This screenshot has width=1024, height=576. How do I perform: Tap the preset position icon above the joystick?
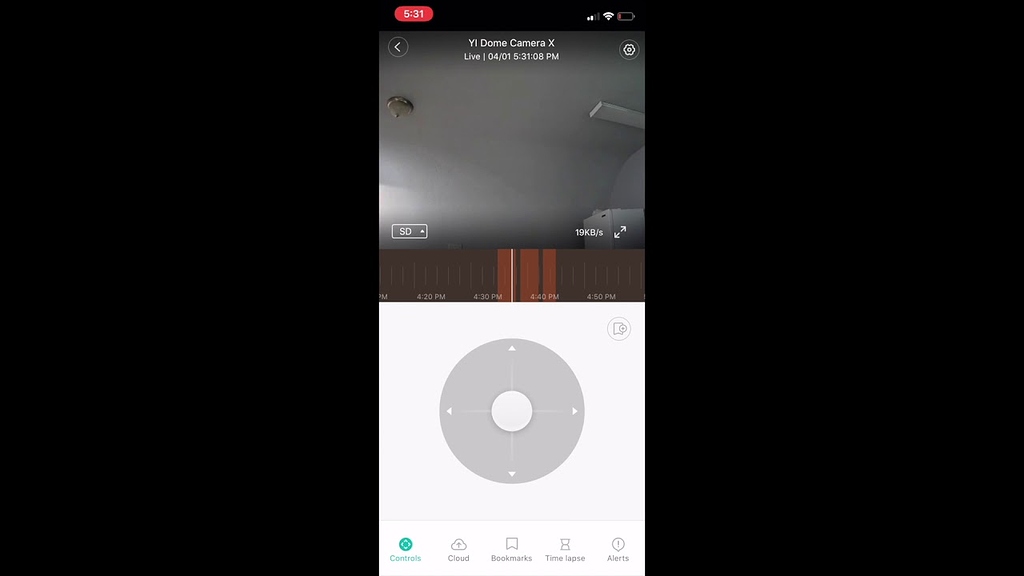619,329
